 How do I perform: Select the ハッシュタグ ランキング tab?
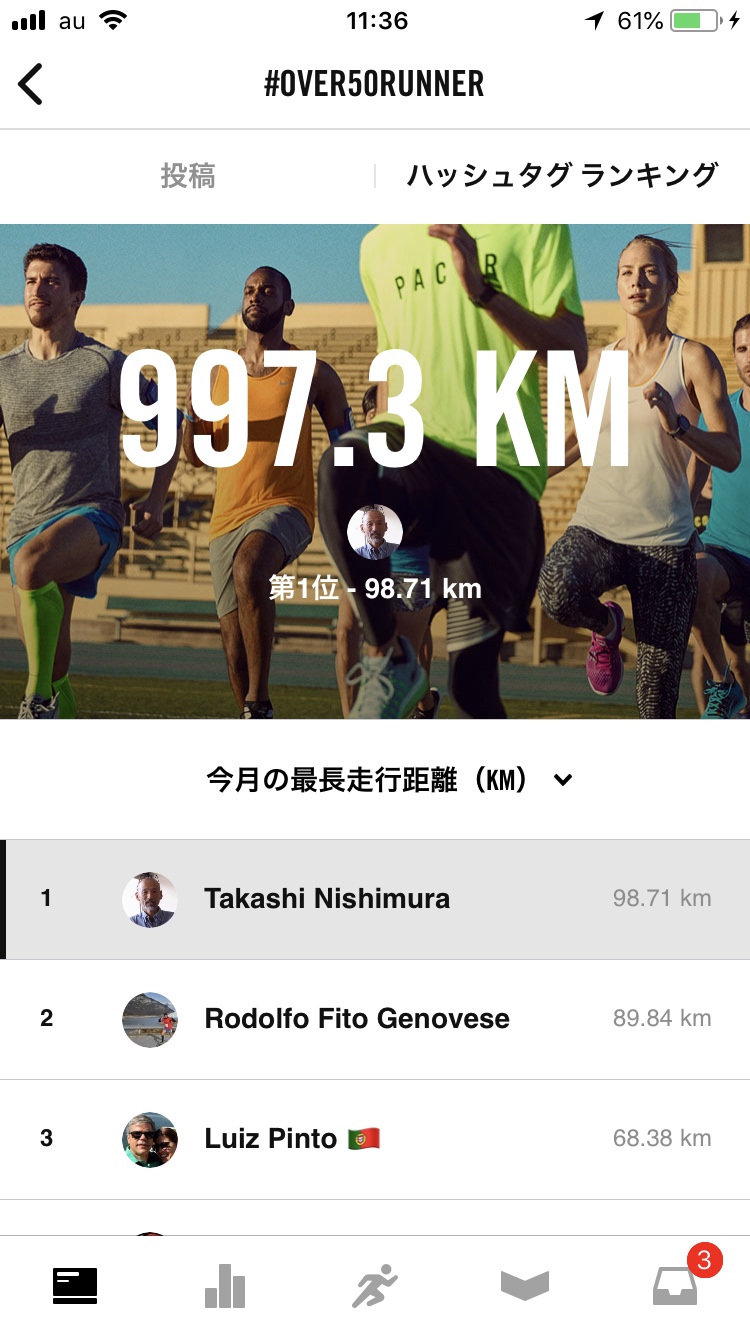[x=561, y=176]
